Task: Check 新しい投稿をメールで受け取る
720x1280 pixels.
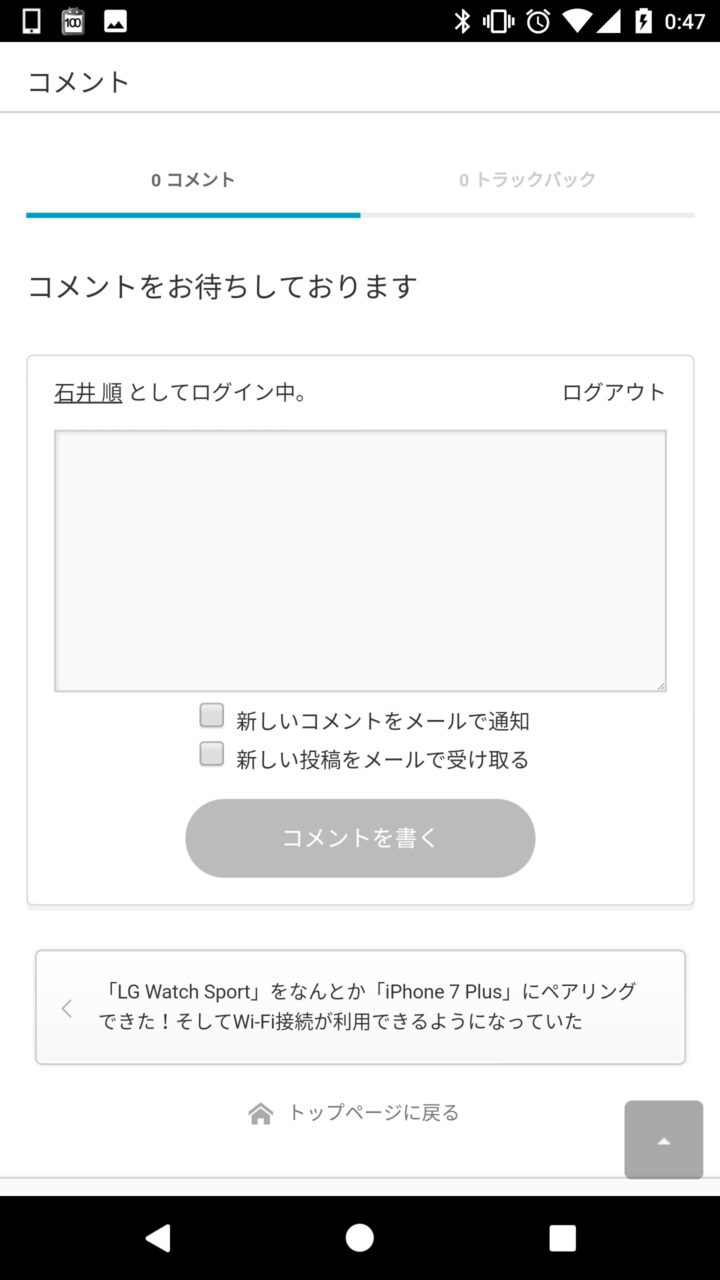Action: pyautogui.click(x=212, y=754)
